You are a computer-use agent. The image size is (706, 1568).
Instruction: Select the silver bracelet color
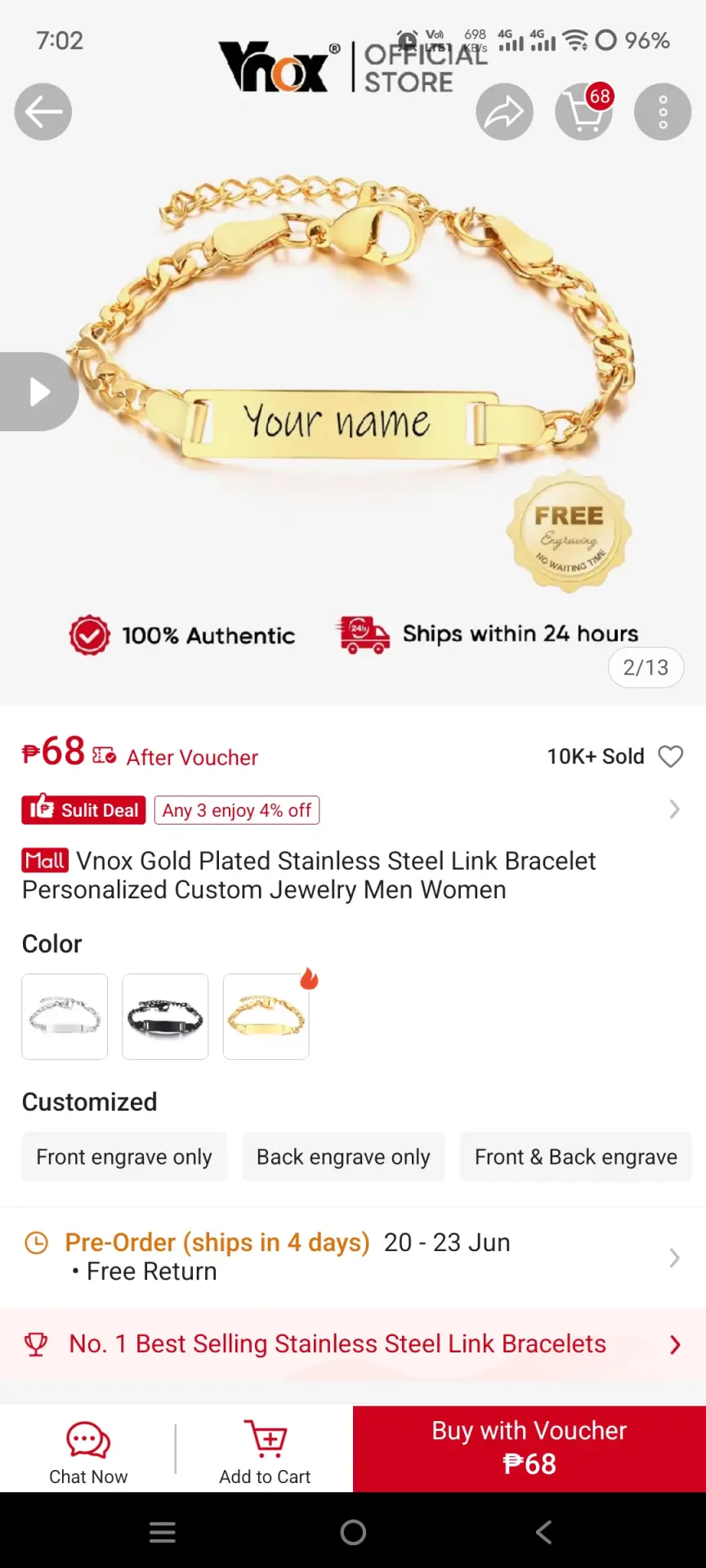point(65,1017)
